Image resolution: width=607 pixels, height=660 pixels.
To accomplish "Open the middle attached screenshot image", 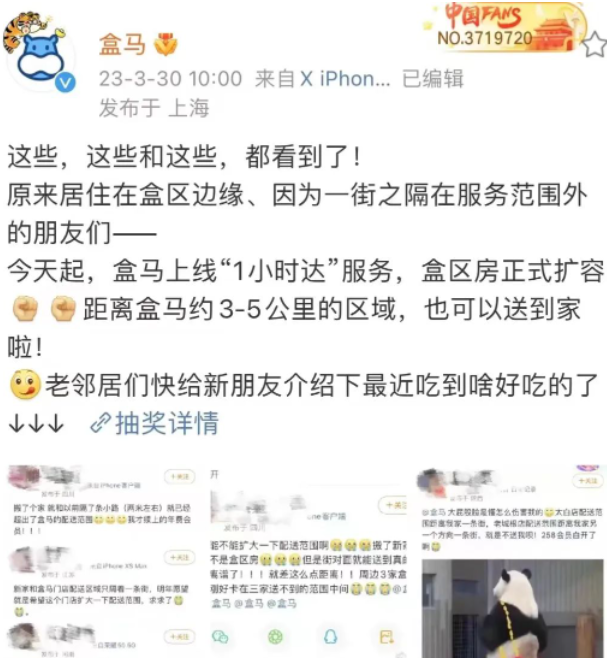I will click(x=305, y=556).
